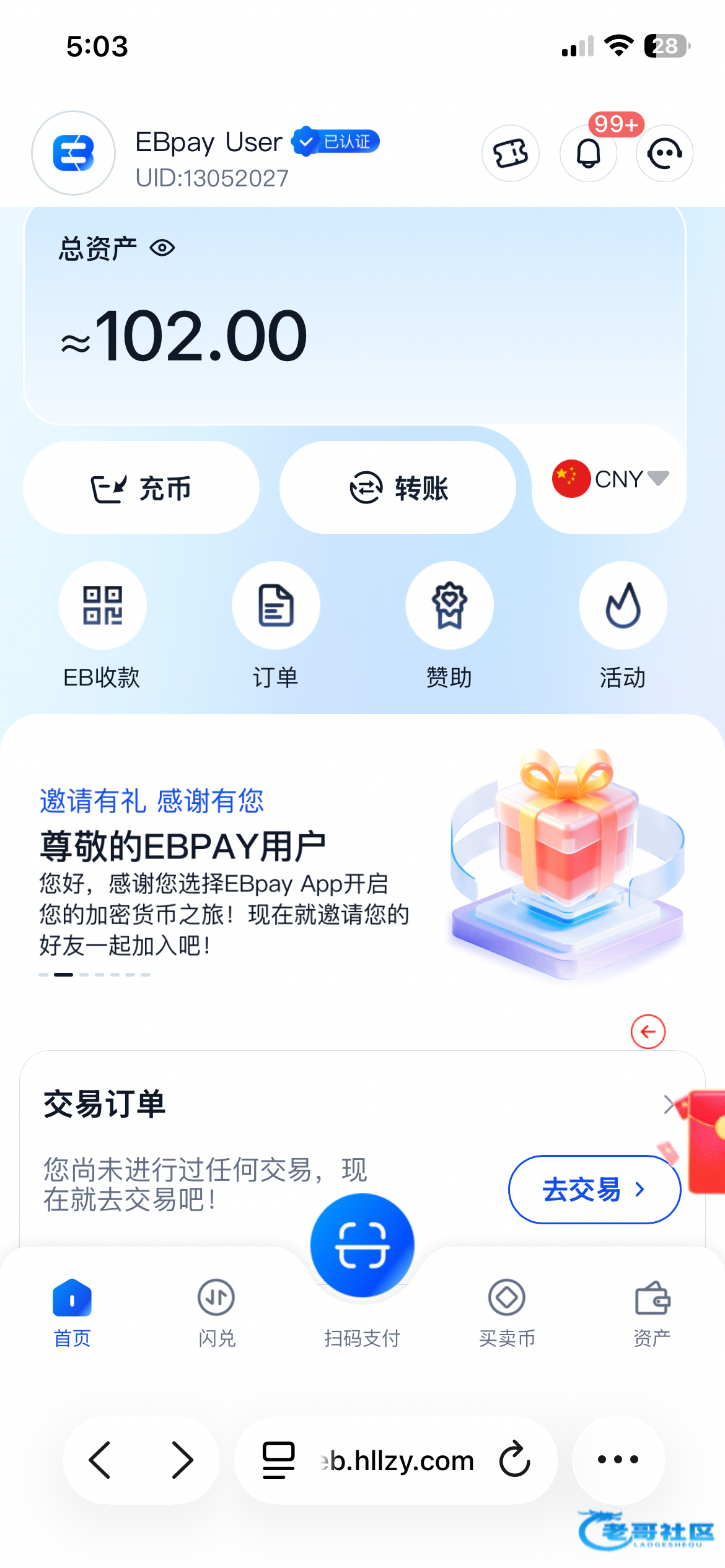Open the 订单 orders shortcut
The height and width of the screenshot is (1568, 725).
[x=276, y=606]
